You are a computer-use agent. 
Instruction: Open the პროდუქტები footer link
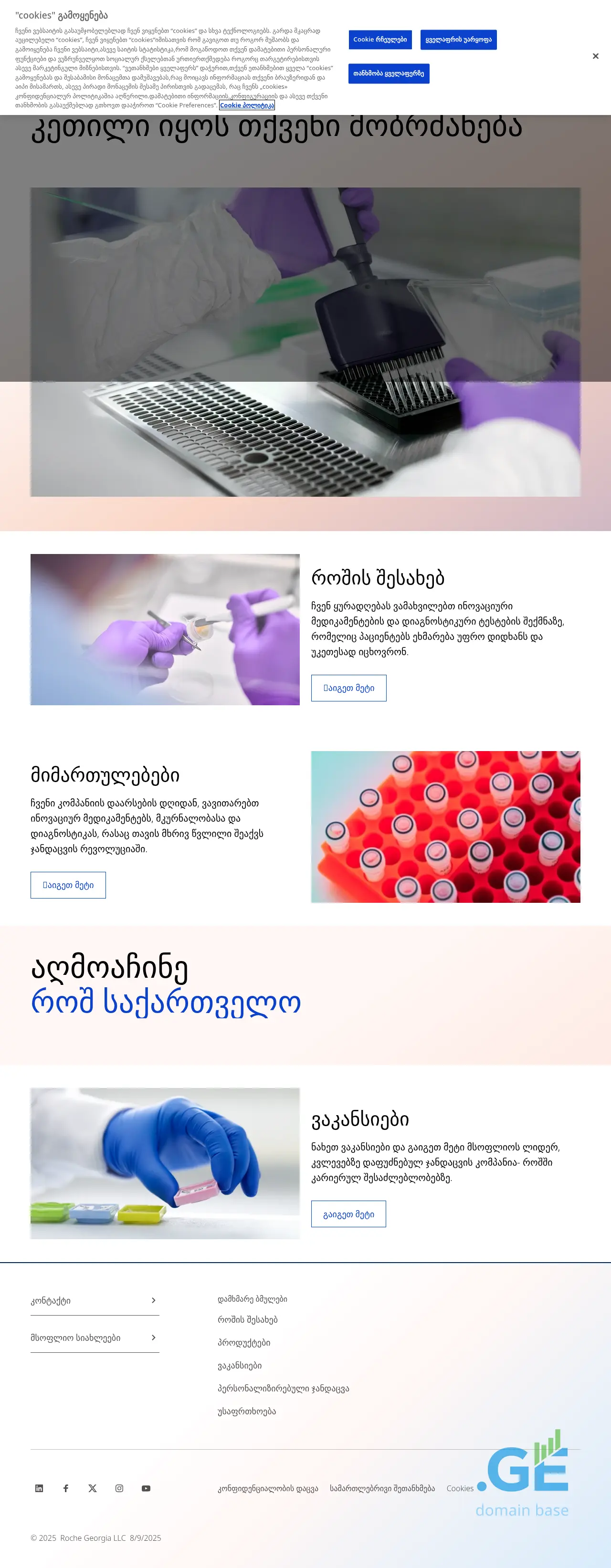(x=243, y=1342)
